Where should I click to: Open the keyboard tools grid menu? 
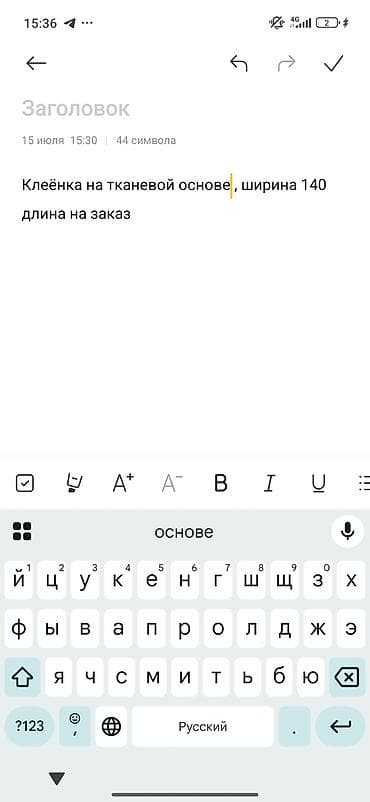tap(22, 532)
